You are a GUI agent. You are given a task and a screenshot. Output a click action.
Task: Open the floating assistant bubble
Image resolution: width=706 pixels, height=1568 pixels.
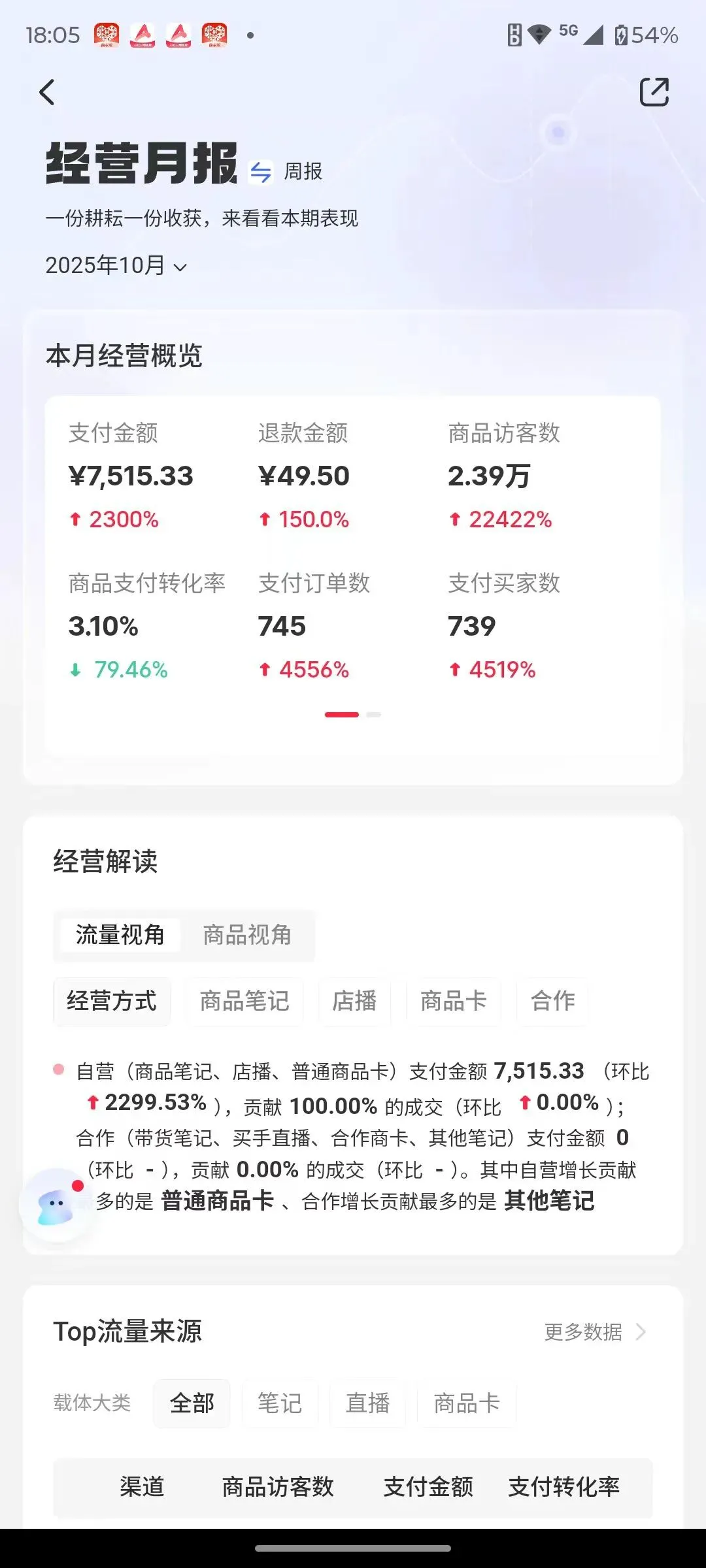point(56,1205)
